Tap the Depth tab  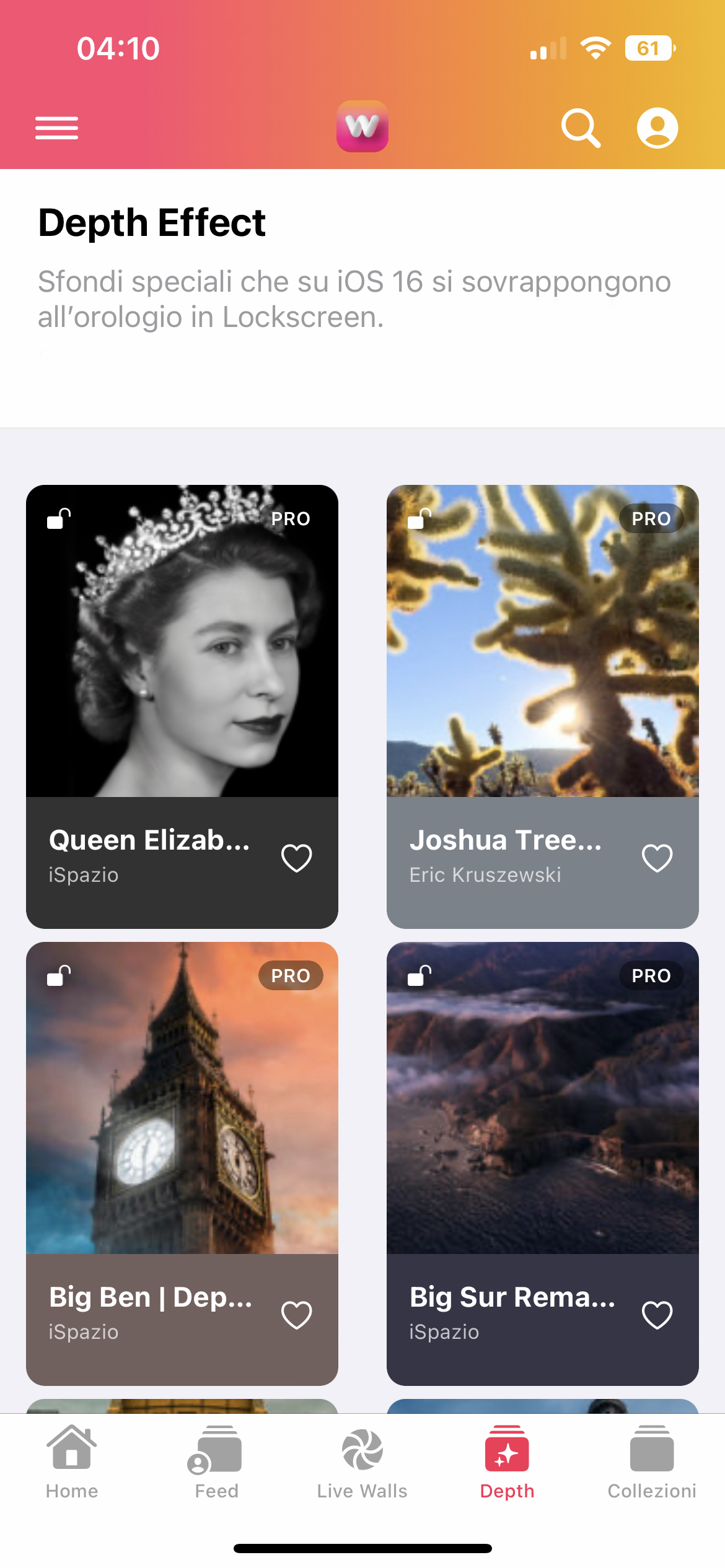click(x=507, y=1461)
